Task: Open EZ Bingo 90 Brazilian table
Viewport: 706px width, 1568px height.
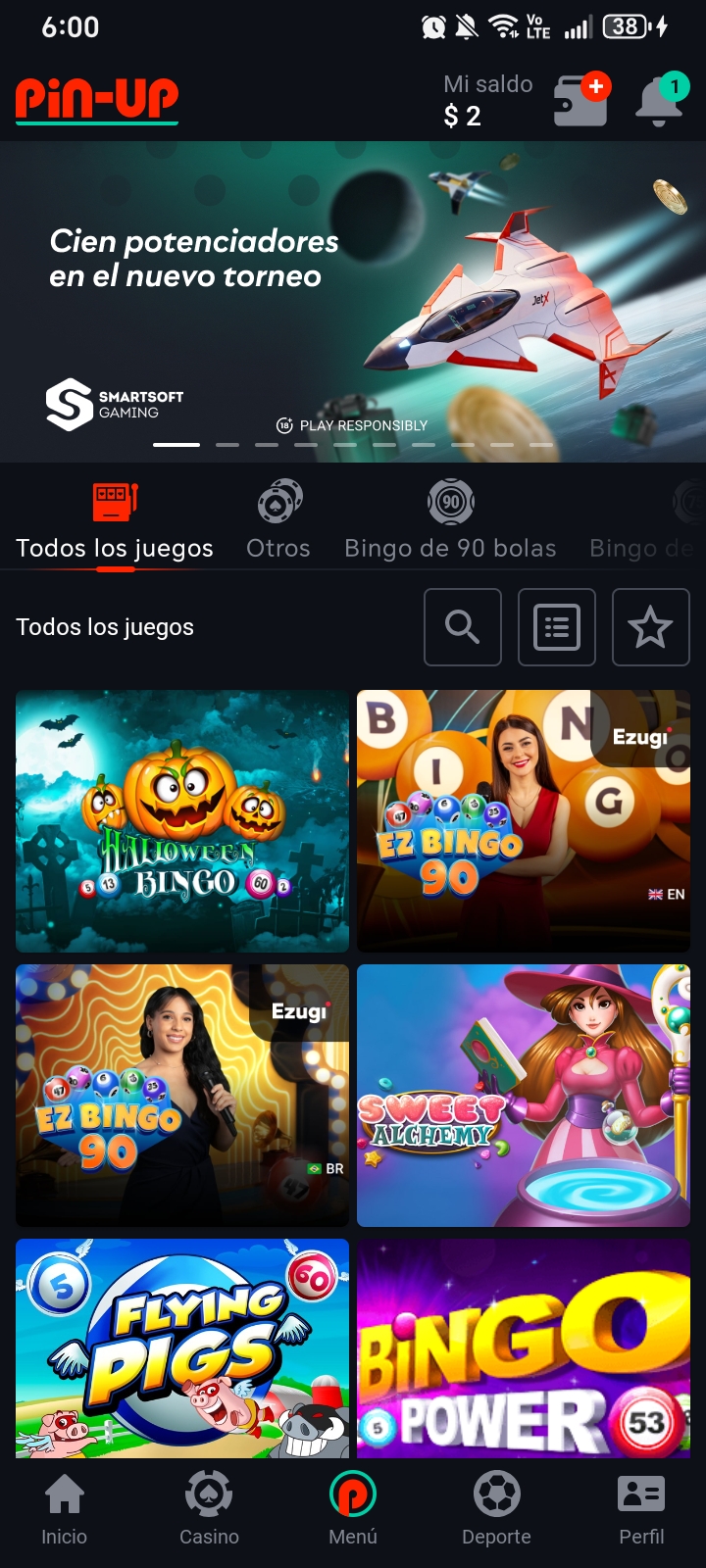Action: [x=182, y=1096]
